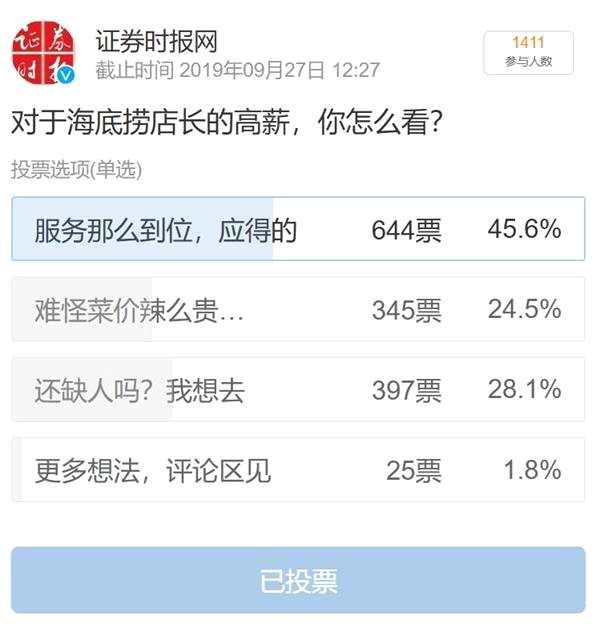Open the 证券时报网 account name

[x=156, y=41]
